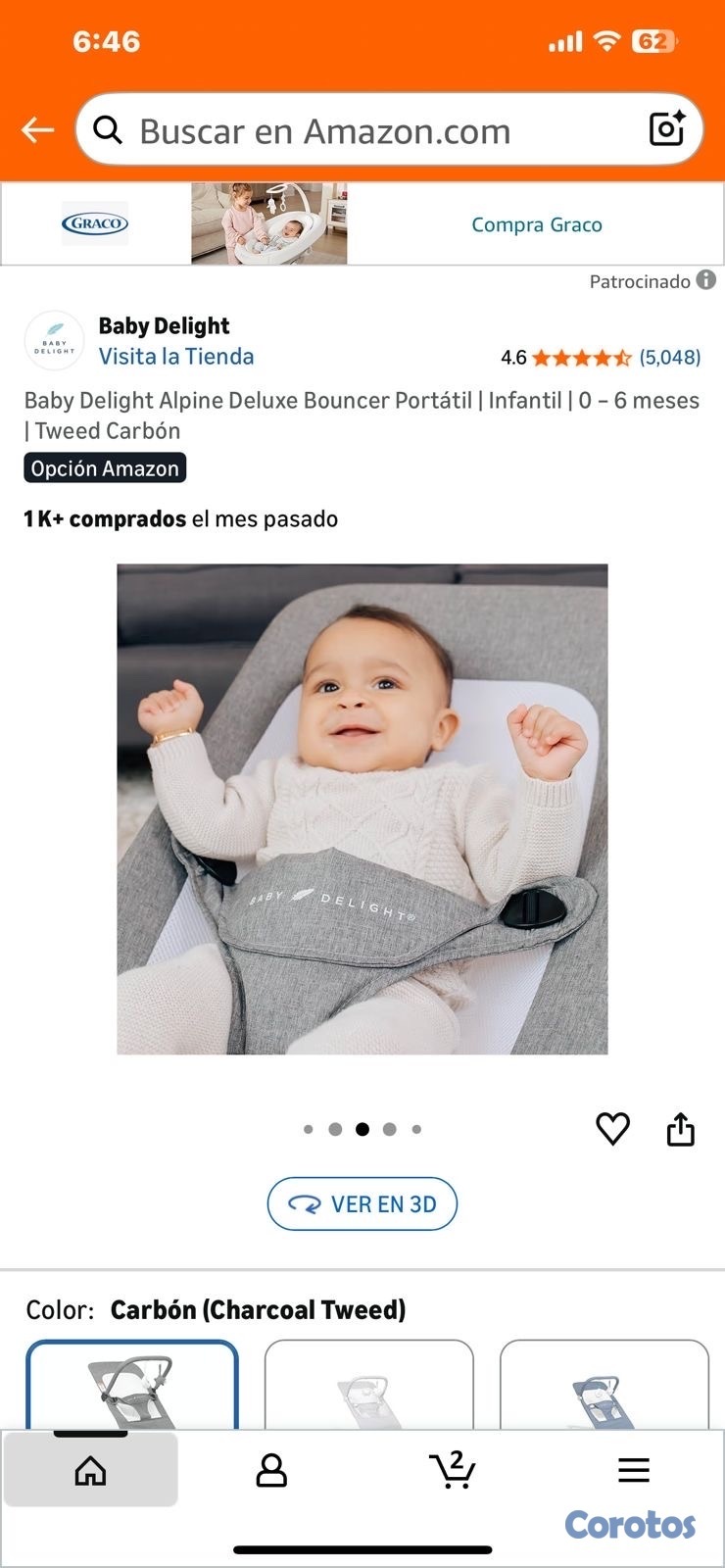The width and height of the screenshot is (725, 1568).
Task: Add the product to wish list heart
Action: click(x=613, y=1129)
